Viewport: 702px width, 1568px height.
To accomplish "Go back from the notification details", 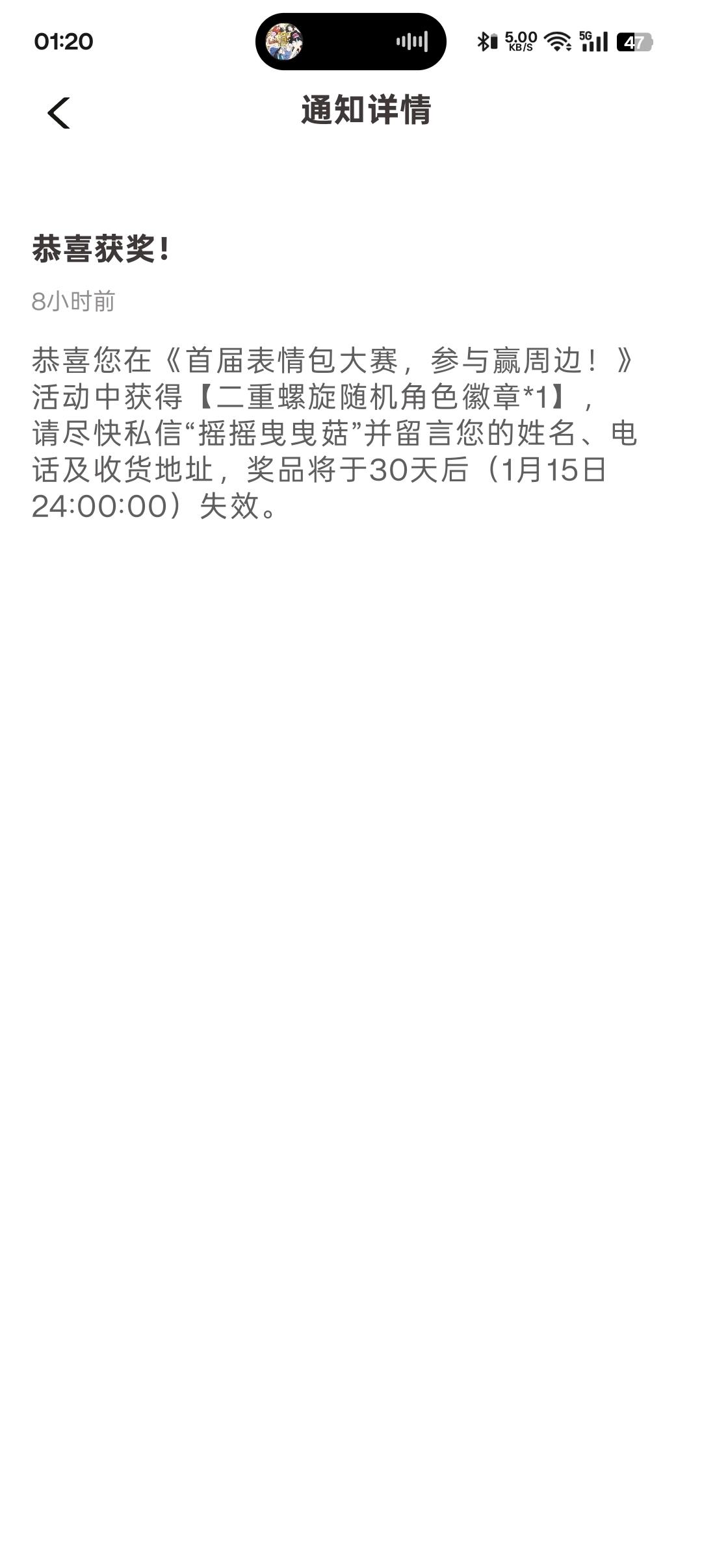I will (58, 113).
